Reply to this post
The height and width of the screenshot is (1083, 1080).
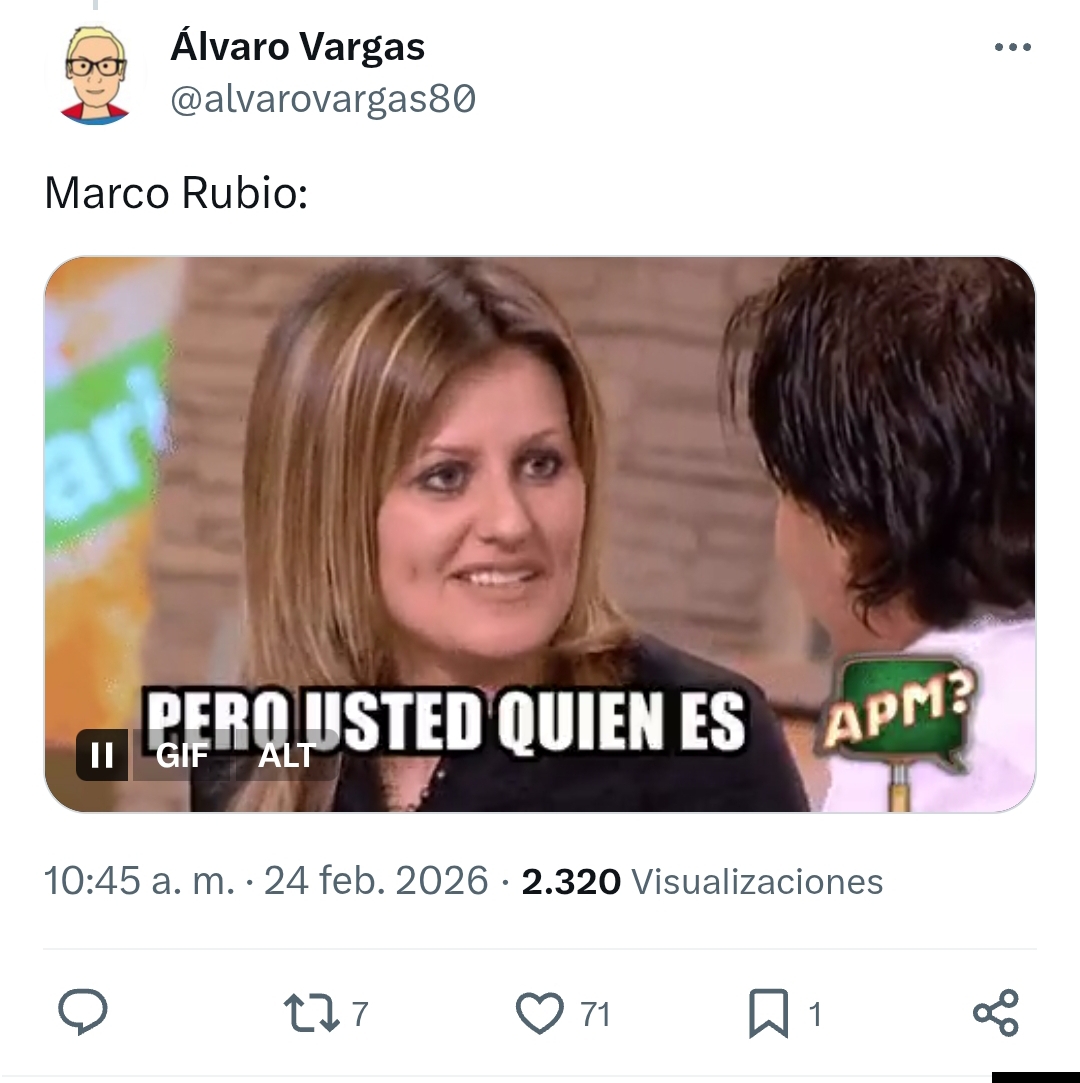point(83,1014)
